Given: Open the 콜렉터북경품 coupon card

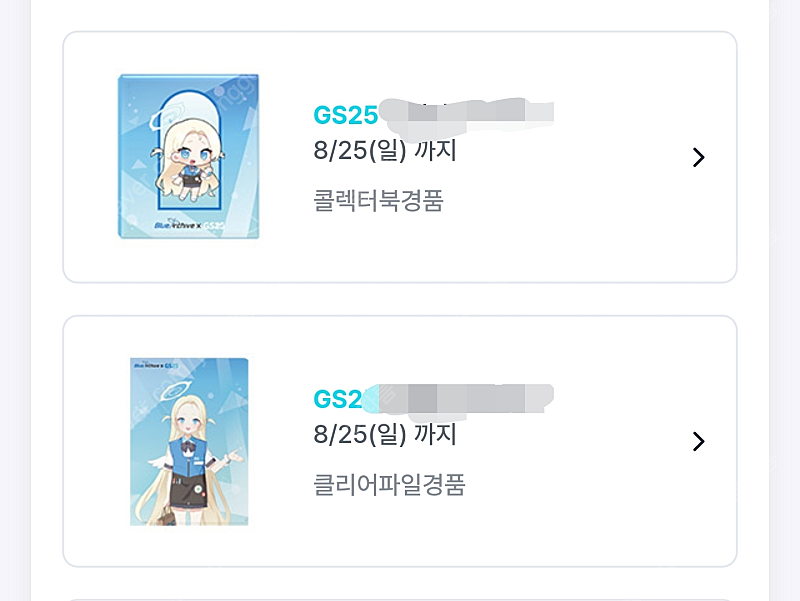Looking at the screenshot, I should 399,157.
